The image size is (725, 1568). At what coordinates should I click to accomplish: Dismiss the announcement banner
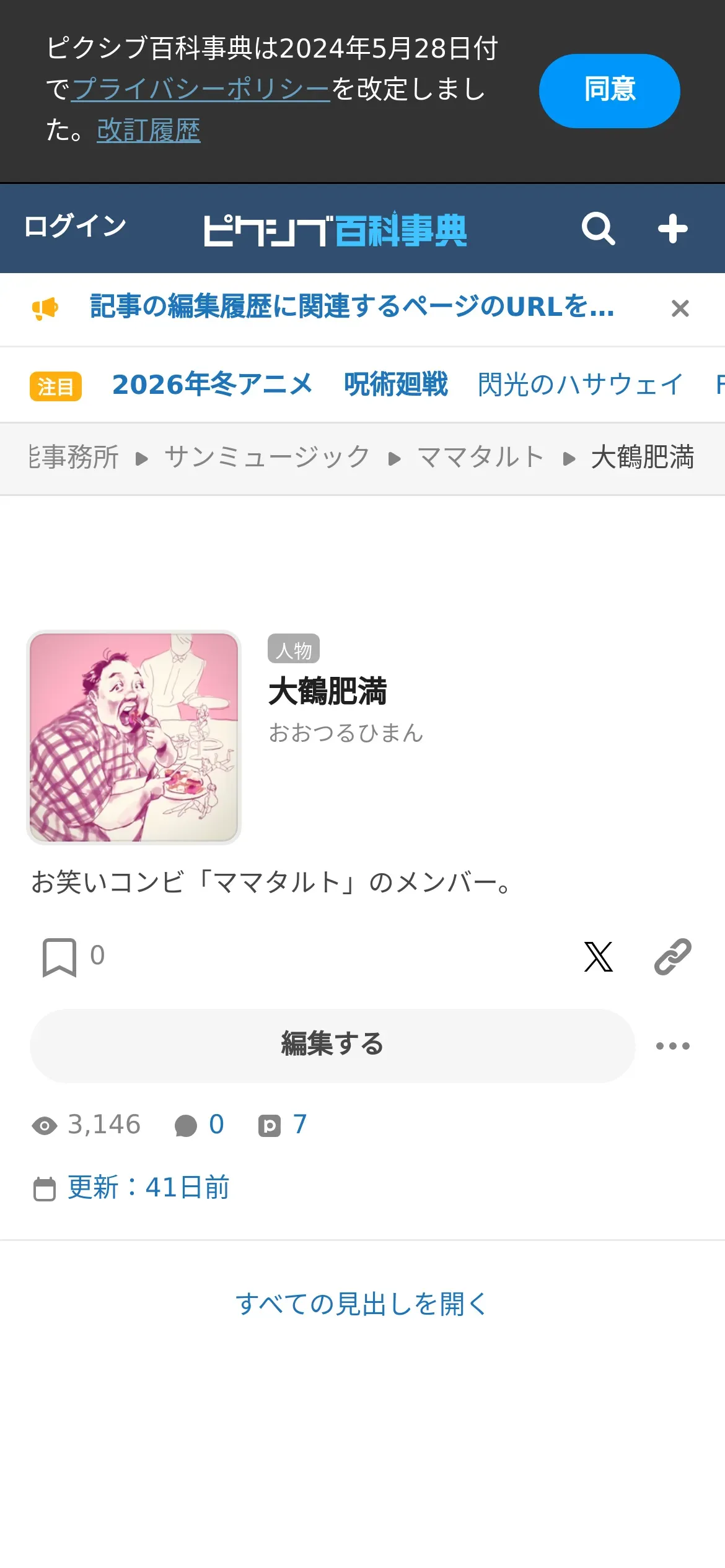click(x=680, y=308)
